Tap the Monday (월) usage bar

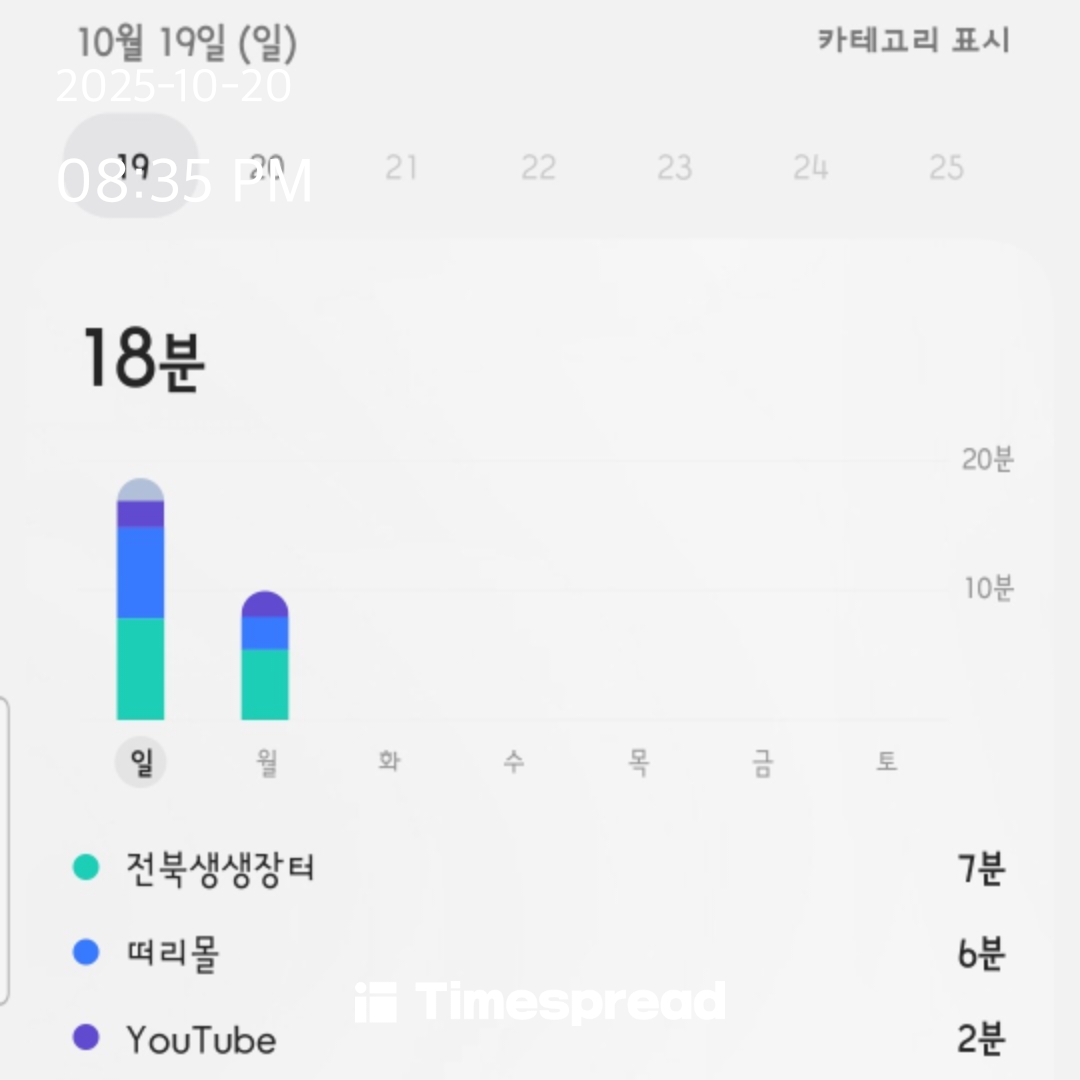[264, 656]
